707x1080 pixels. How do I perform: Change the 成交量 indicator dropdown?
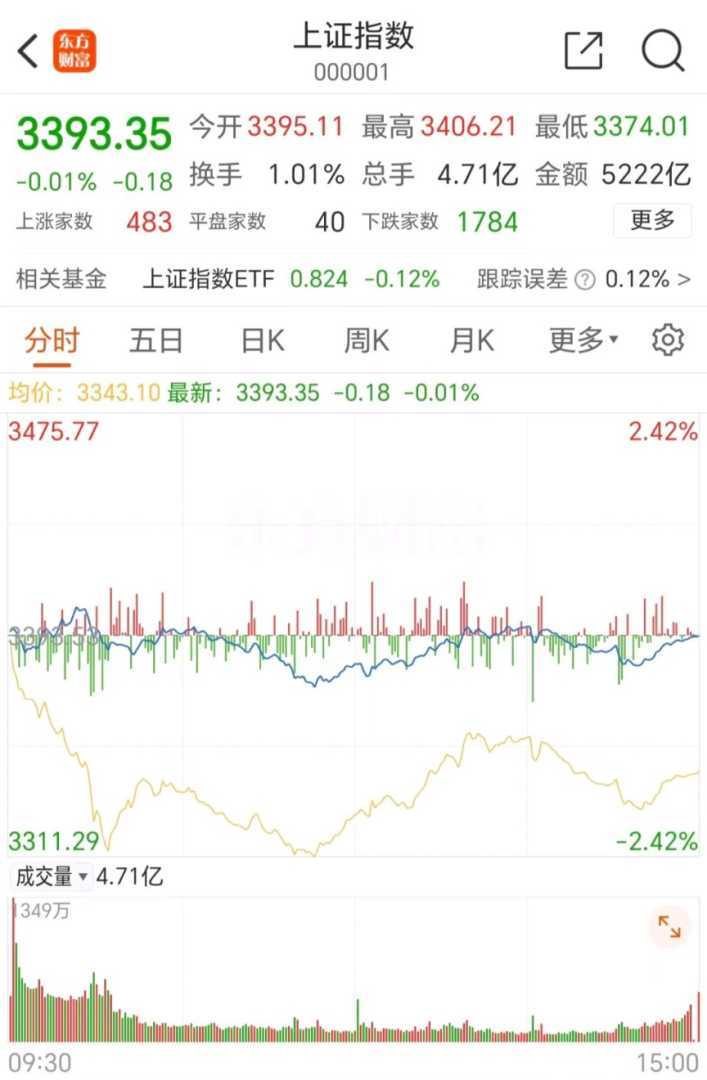tap(51, 878)
